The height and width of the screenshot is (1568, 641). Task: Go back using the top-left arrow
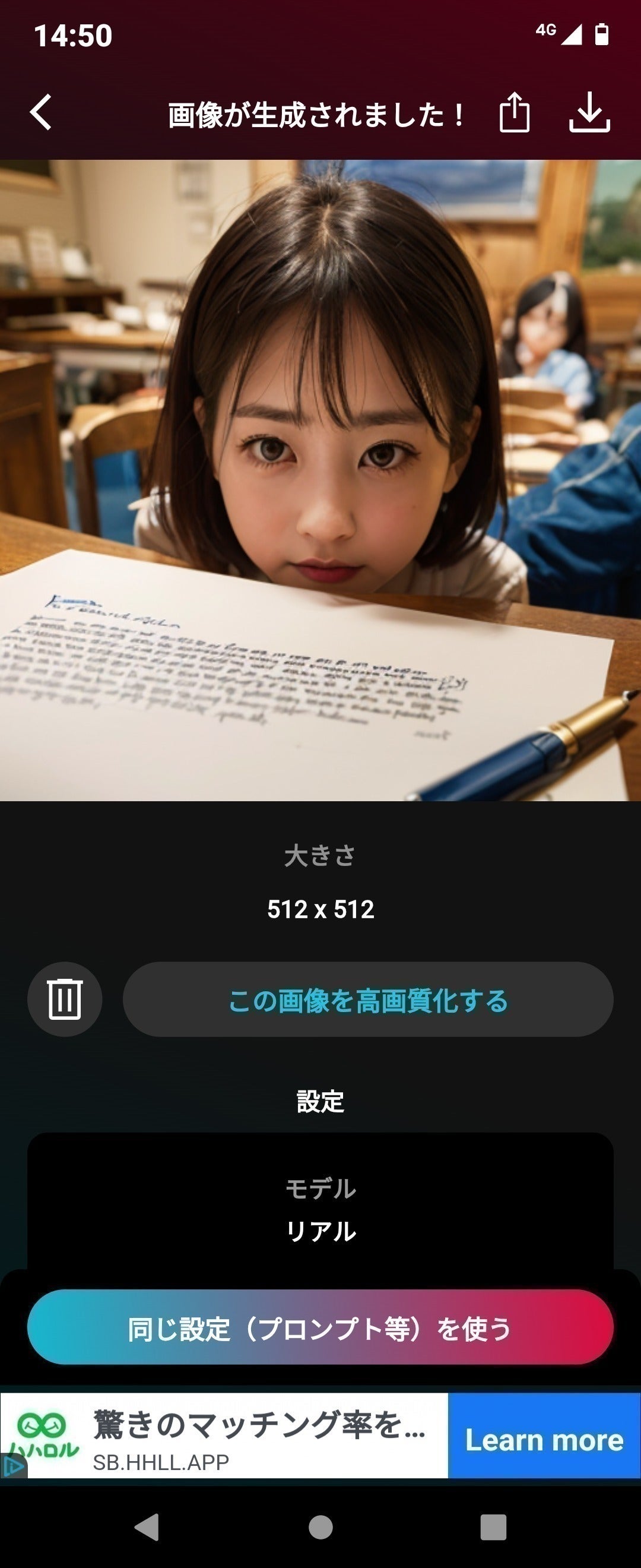click(42, 113)
